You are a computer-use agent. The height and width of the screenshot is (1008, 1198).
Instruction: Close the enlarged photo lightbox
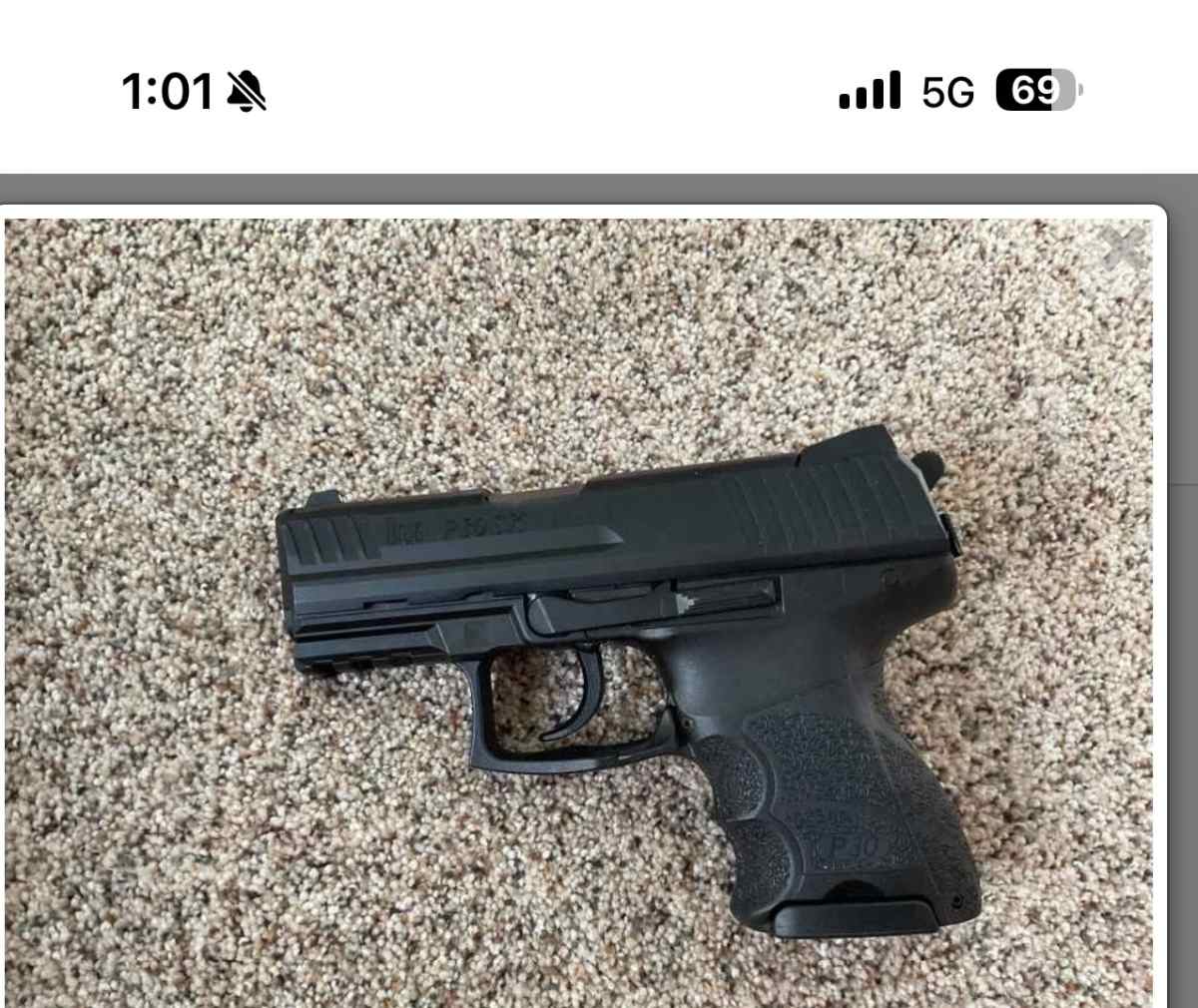[1124, 247]
